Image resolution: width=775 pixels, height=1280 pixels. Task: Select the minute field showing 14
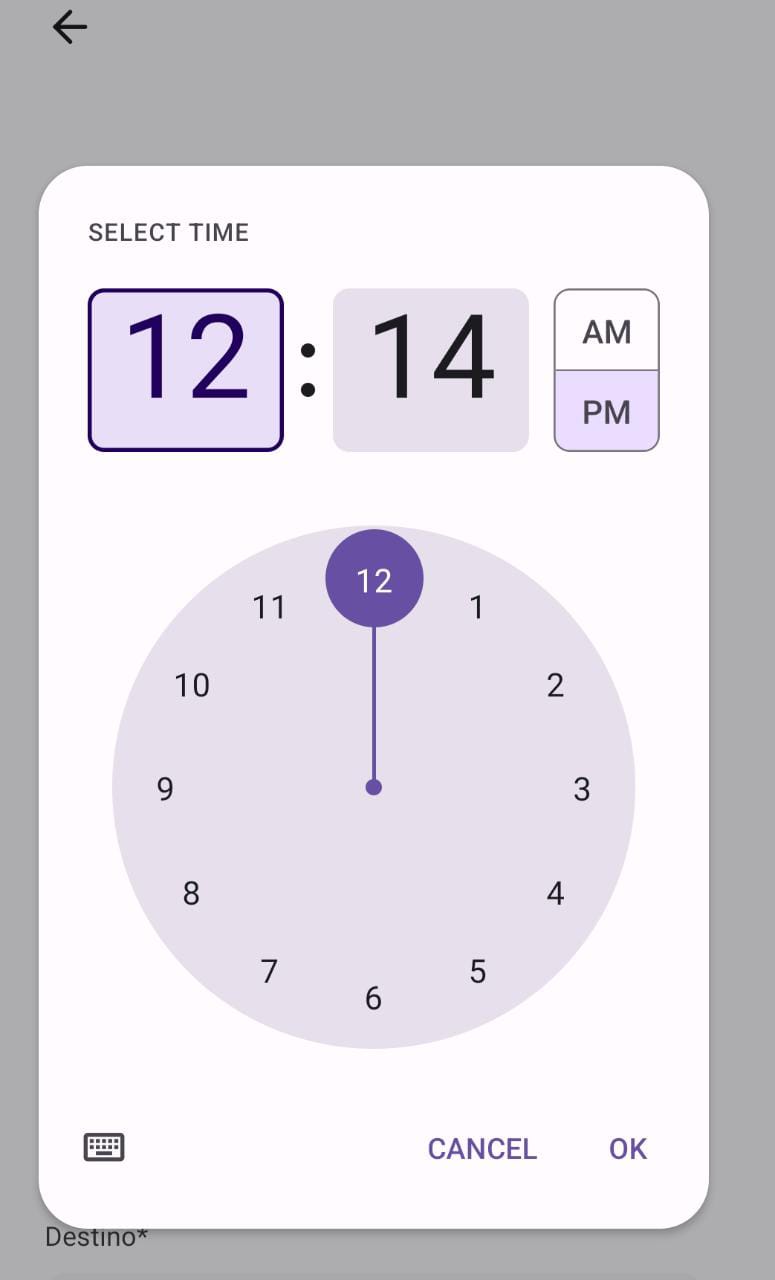pos(430,368)
